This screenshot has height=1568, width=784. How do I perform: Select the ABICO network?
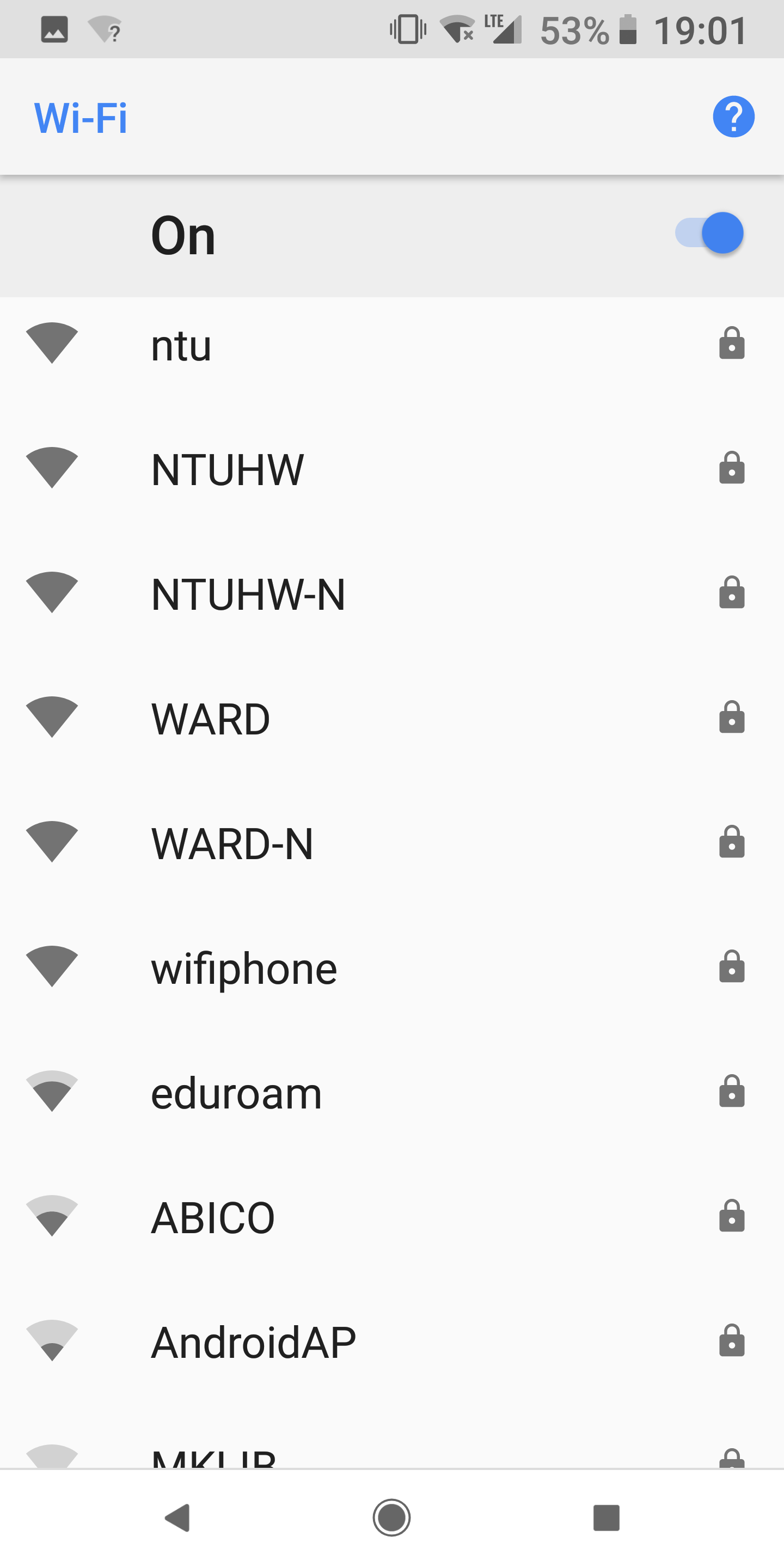tap(212, 1218)
